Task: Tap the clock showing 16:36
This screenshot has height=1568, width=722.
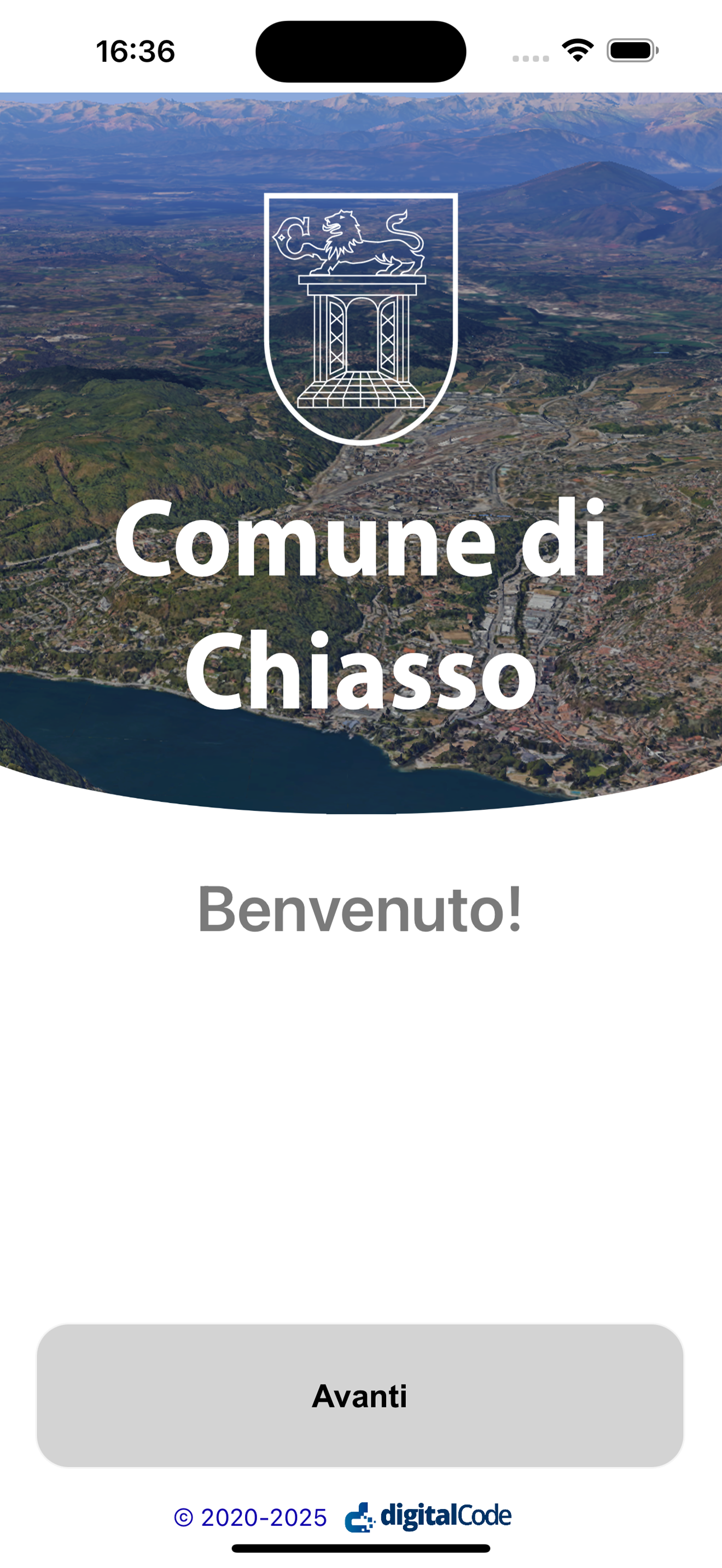Action: click(135, 52)
